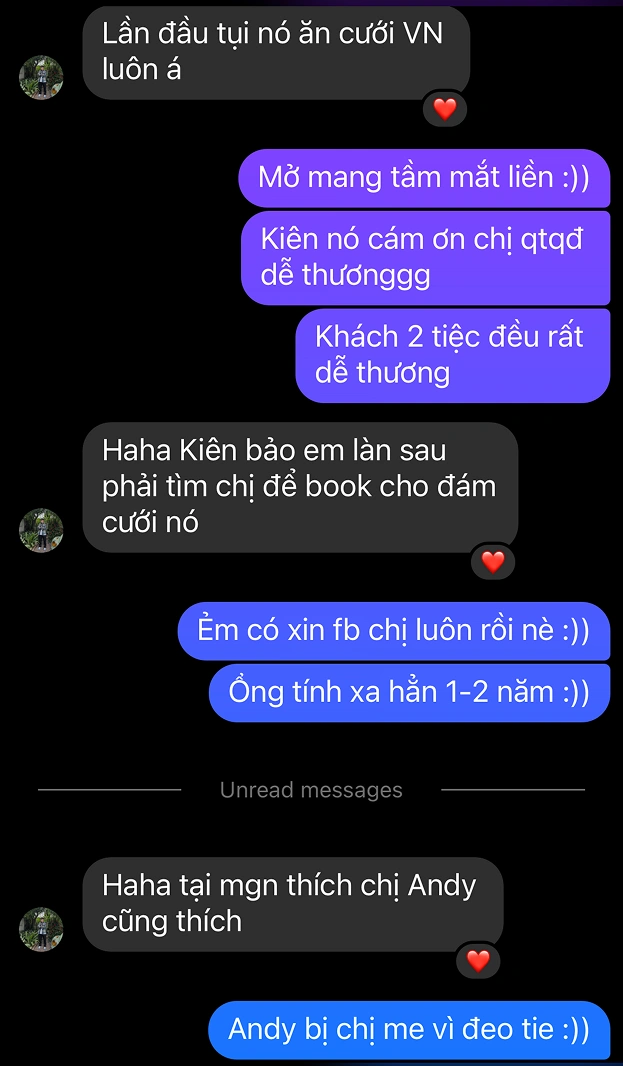This screenshot has height=1067, width=624.
Task: Open the heart reaction on "Lần đầu tụi nó" message
Action: click(x=444, y=108)
